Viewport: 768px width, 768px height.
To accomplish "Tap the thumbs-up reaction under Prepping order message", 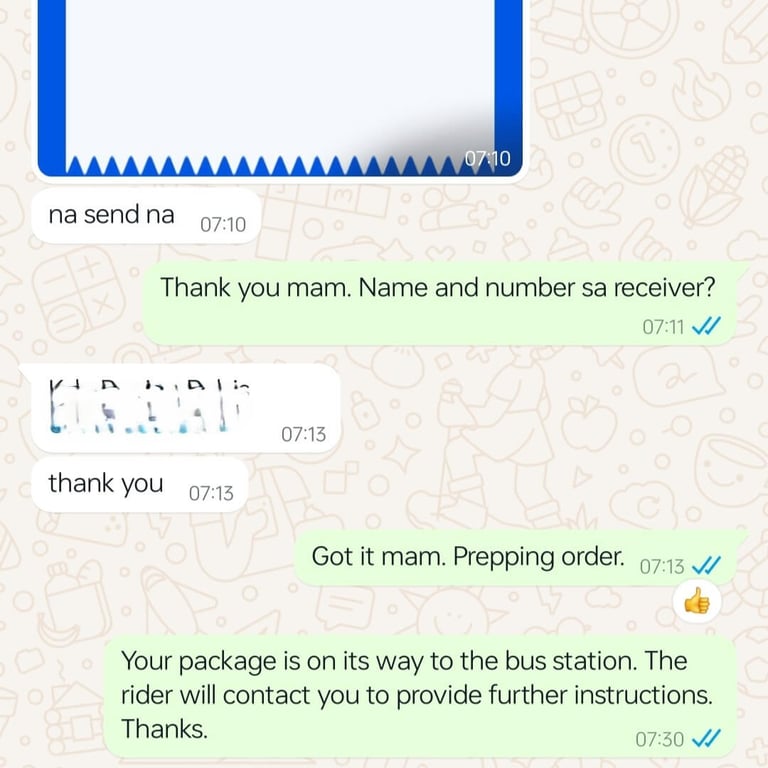I will click(697, 602).
